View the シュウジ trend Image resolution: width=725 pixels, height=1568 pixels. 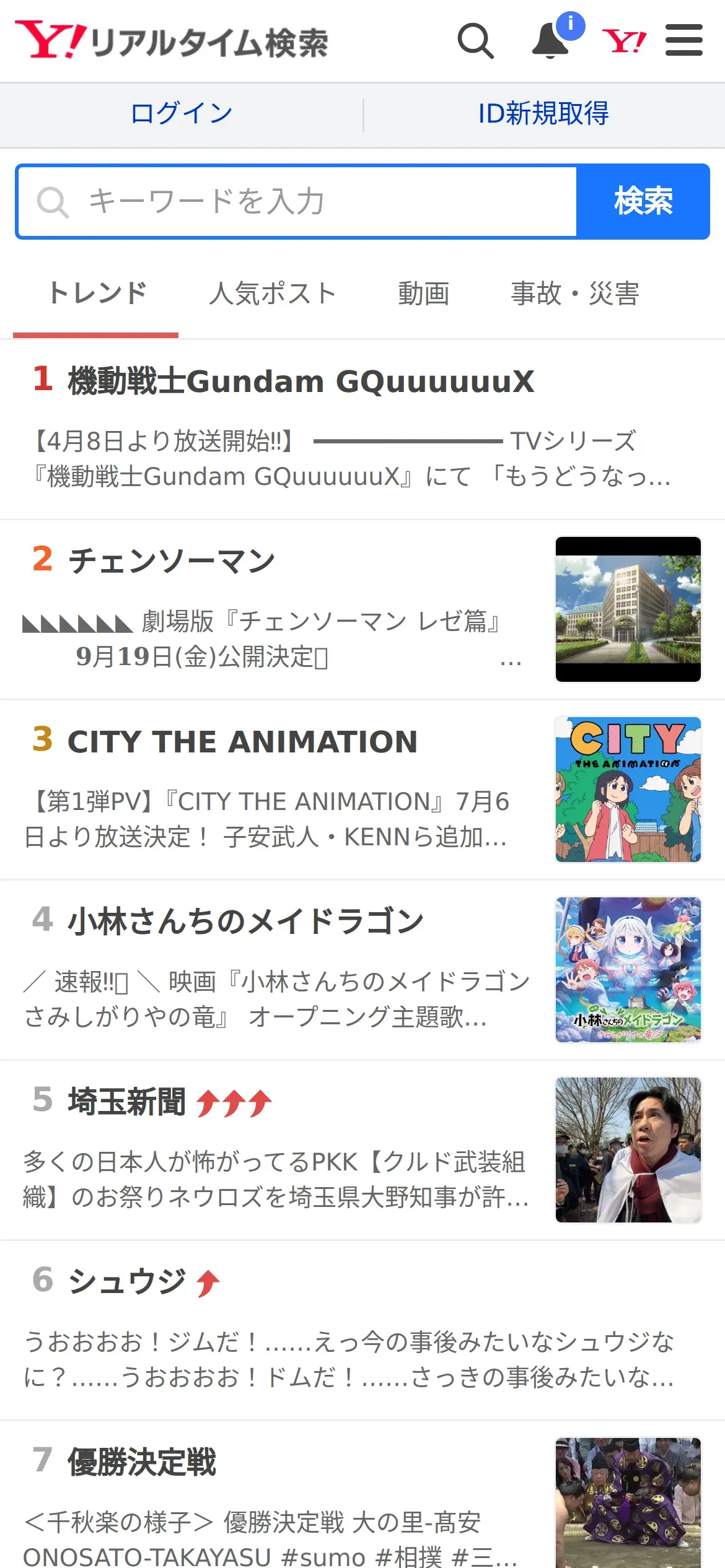pyautogui.click(x=127, y=1281)
